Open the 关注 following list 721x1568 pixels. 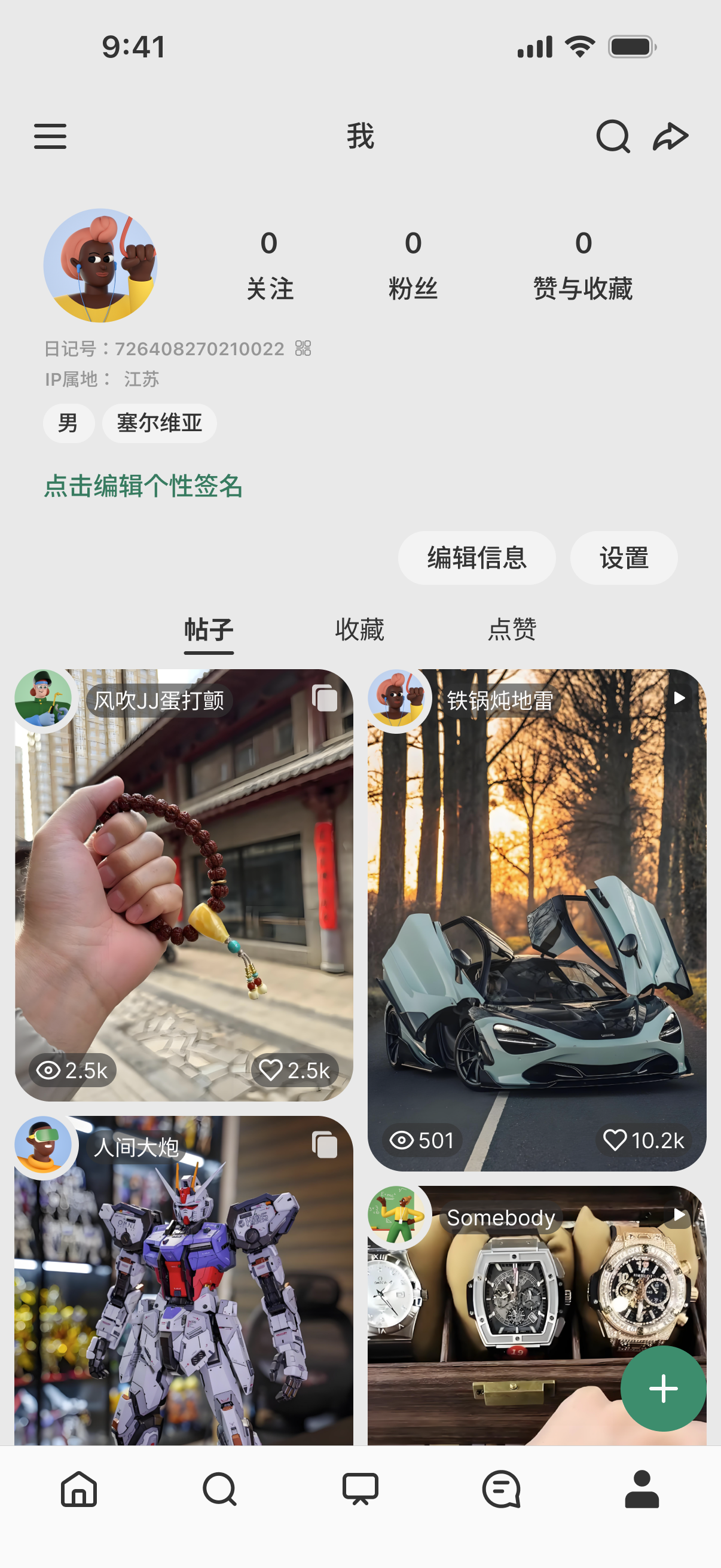(x=270, y=266)
